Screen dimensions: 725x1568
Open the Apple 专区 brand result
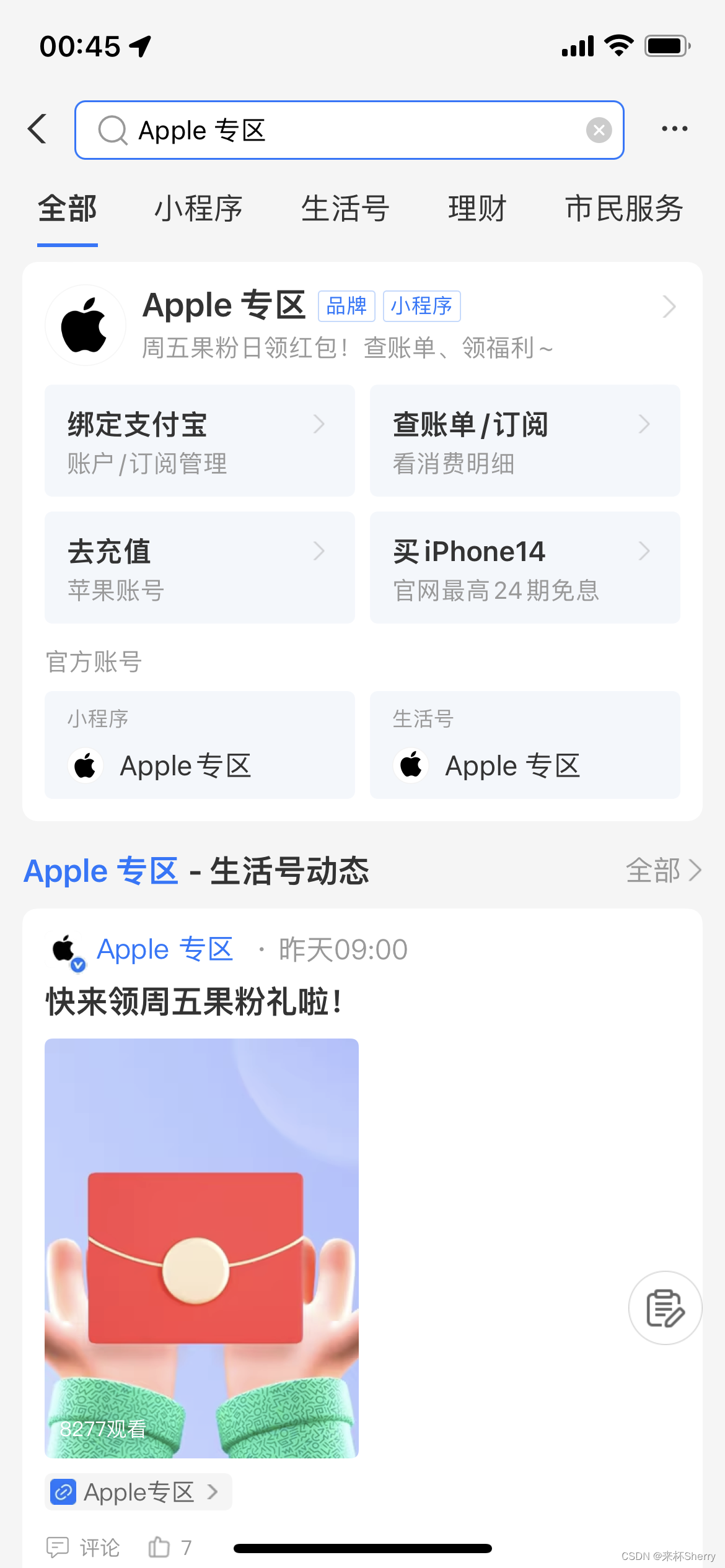(362, 324)
